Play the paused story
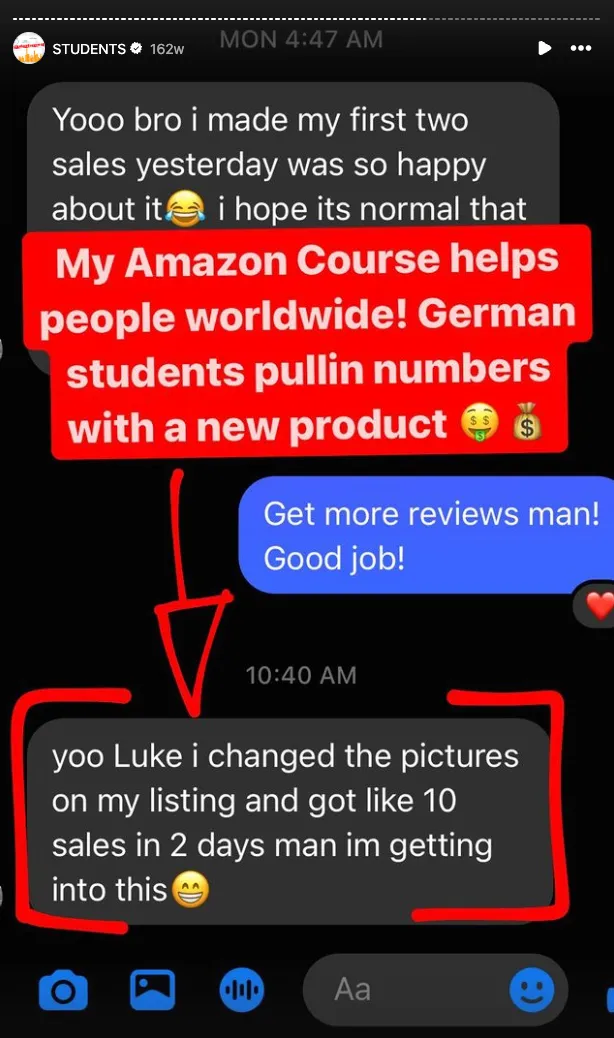This screenshot has width=614, height=1038. [x=544, y=47]
